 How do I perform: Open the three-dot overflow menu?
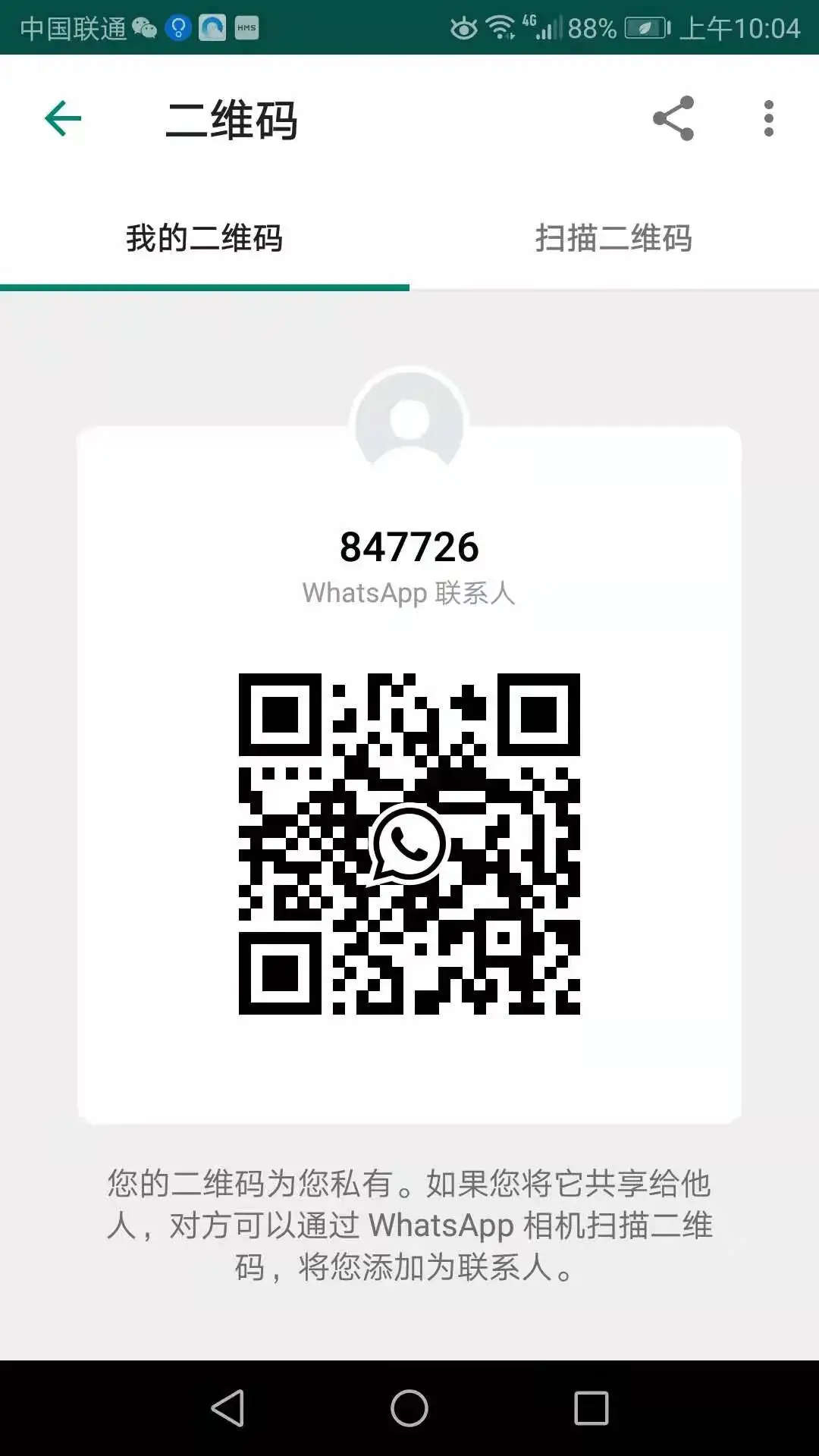769,120
